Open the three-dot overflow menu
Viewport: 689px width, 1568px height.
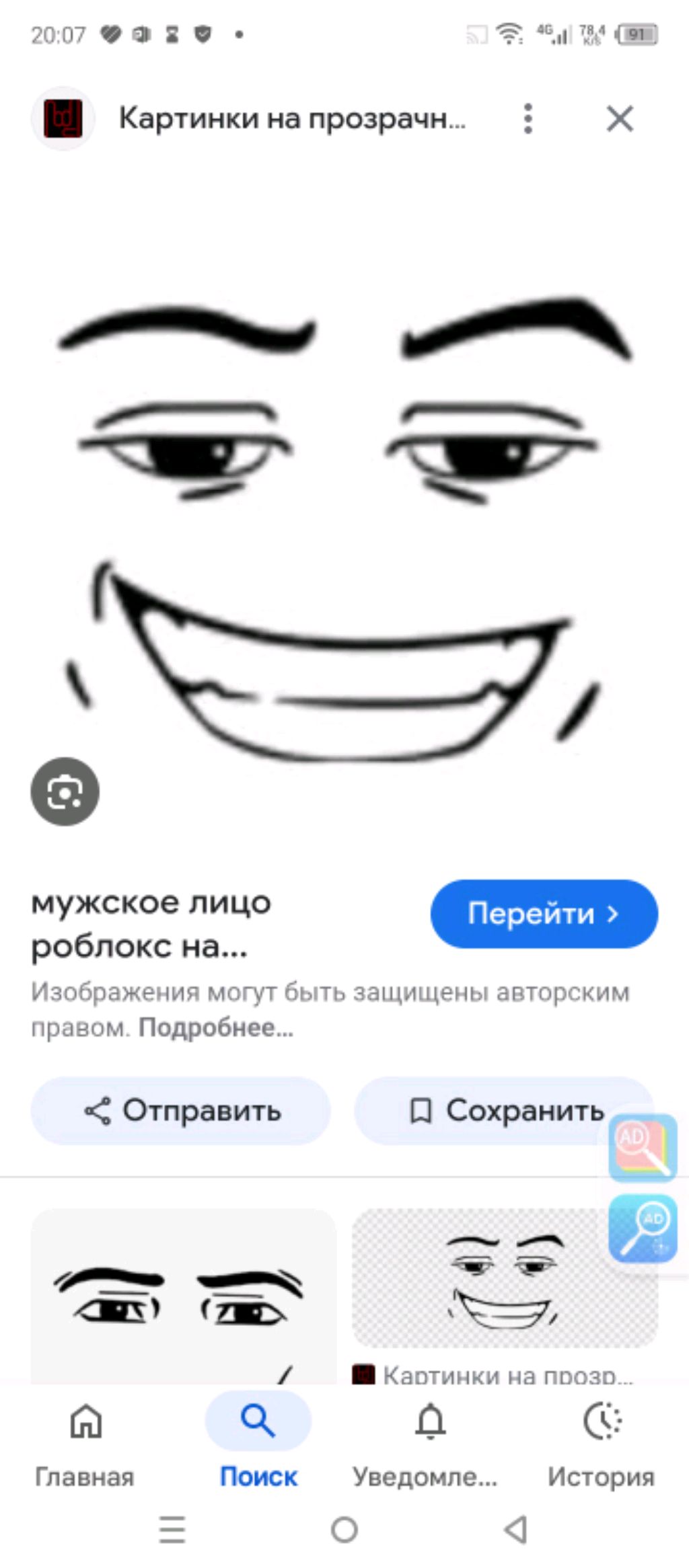[x=528, y=119]
